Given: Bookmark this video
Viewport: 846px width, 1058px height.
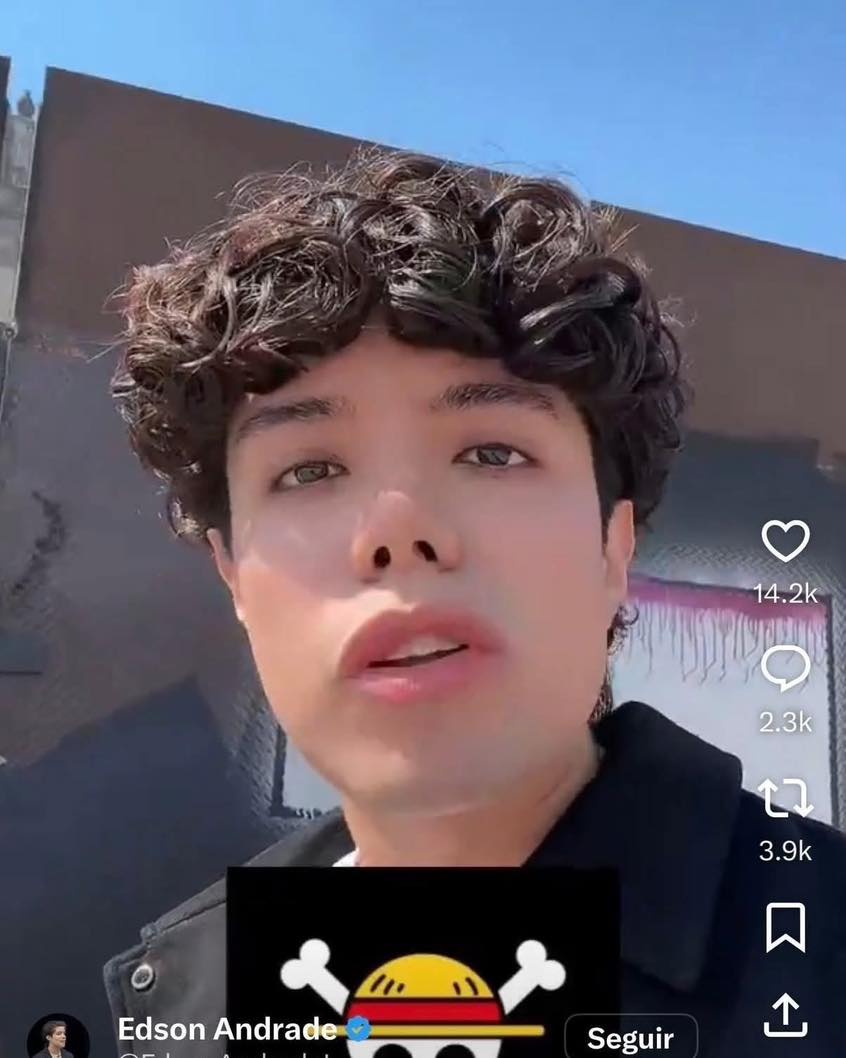Looking at the screenshot, I should pos(785,928).
